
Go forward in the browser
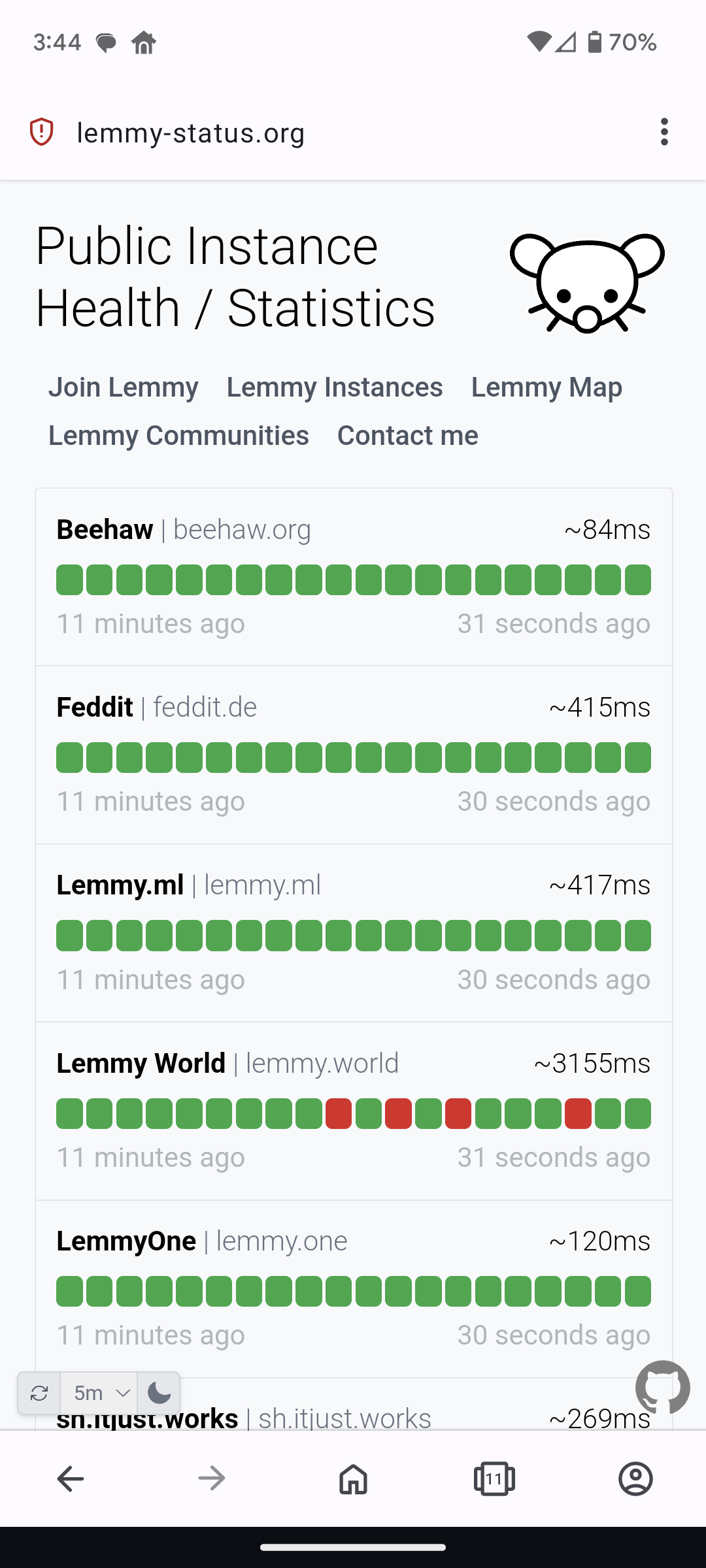212,1478
